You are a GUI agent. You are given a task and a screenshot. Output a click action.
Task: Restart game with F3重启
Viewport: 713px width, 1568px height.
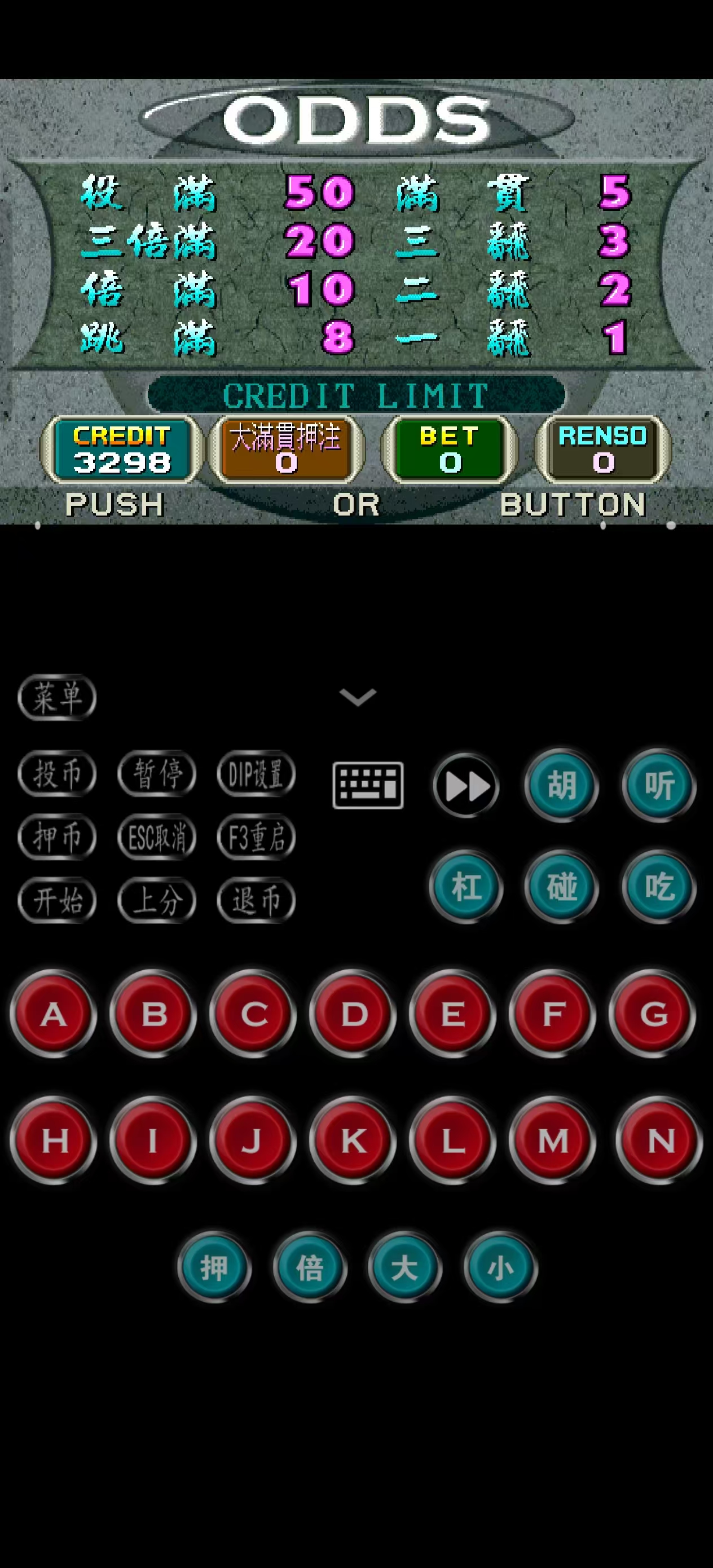pos(256,837)
